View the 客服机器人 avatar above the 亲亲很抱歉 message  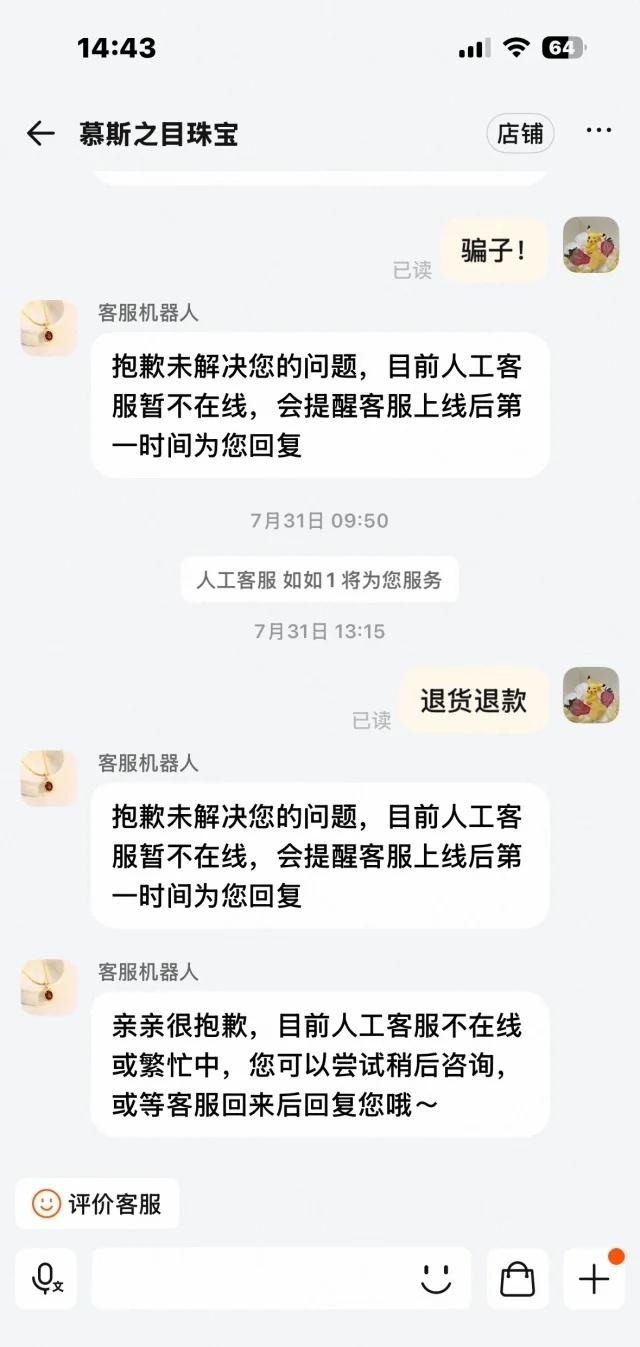[x=49, y=987]
